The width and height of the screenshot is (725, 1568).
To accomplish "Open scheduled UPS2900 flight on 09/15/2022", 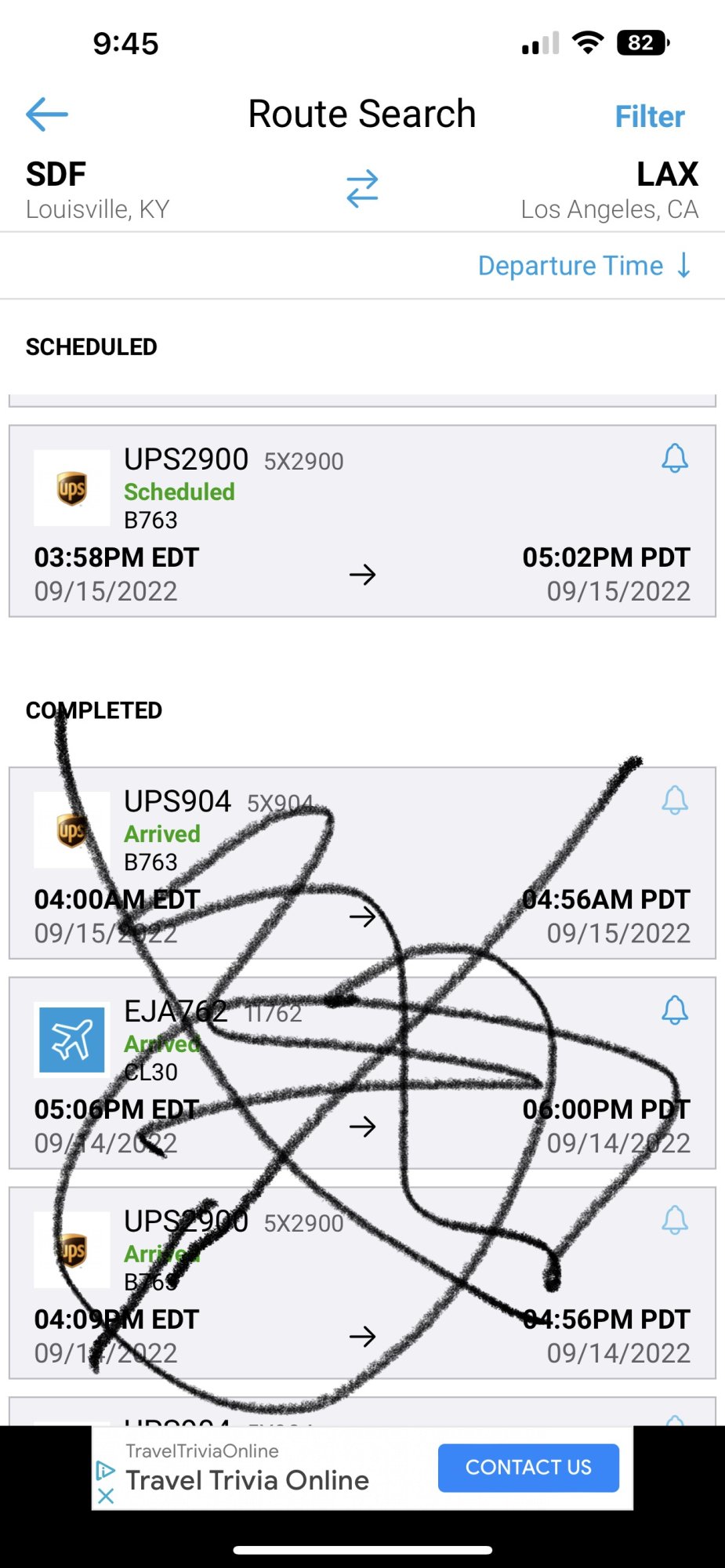I will point(362,521).
